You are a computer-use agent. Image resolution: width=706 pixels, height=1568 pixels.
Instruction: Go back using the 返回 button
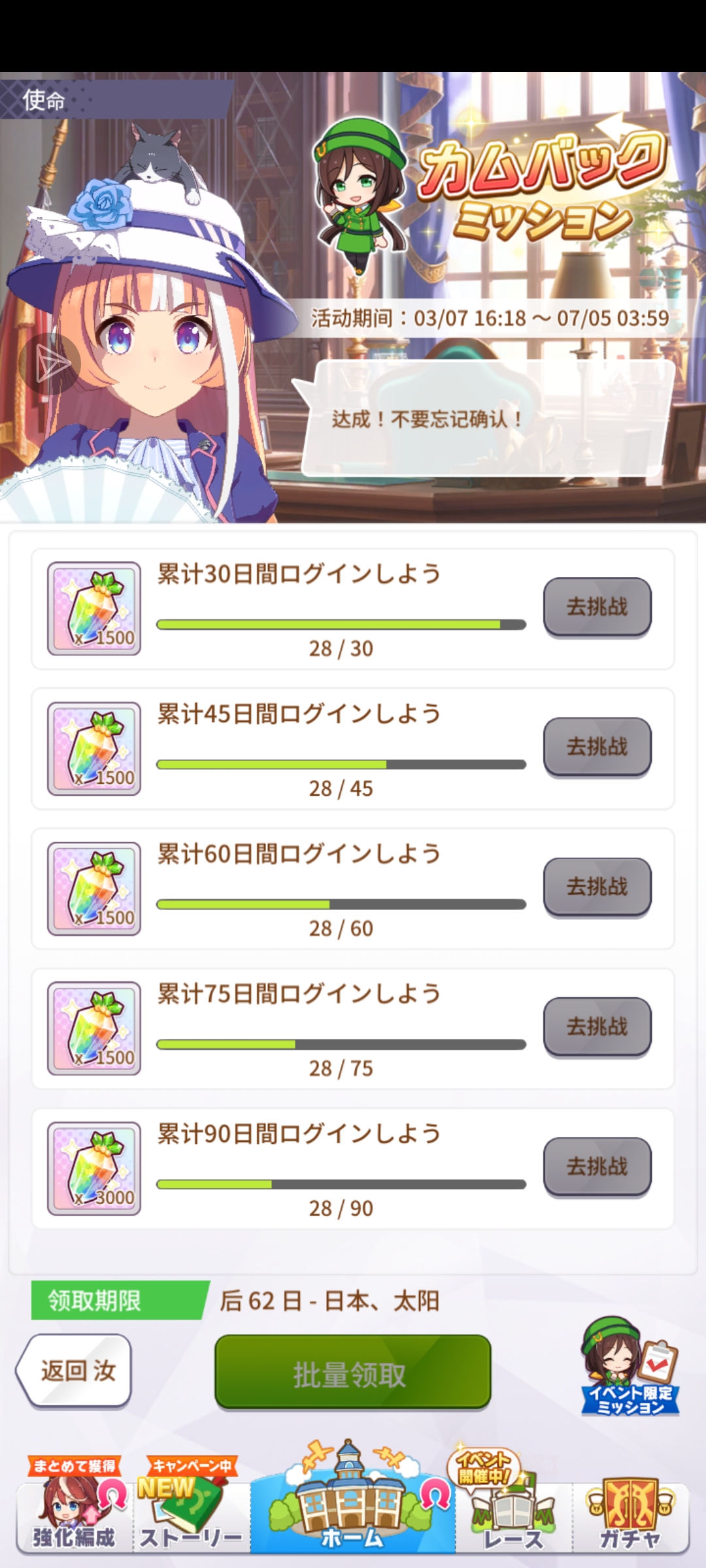[75, 1370]
